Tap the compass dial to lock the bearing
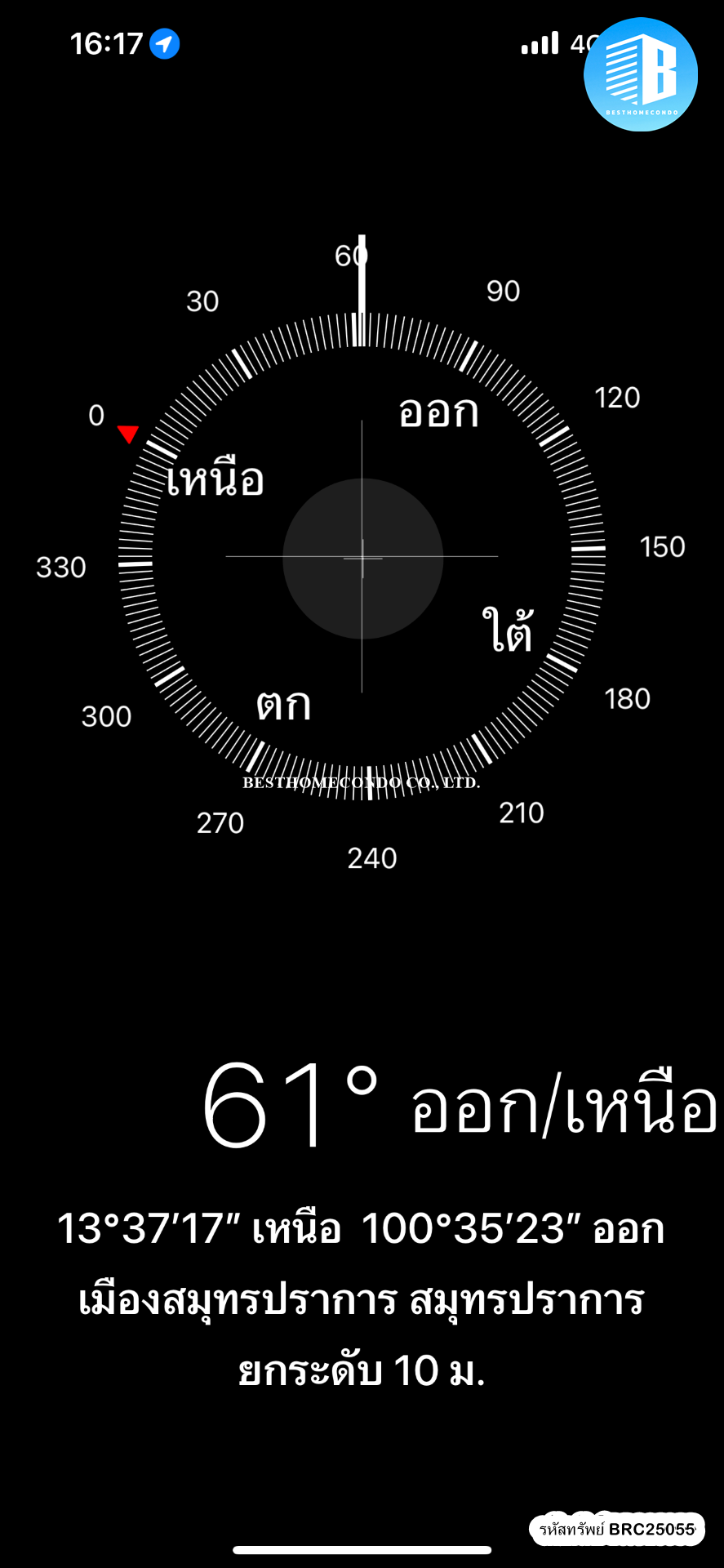The height and width of the screenshot is (1568, 724). pos(362,558)
